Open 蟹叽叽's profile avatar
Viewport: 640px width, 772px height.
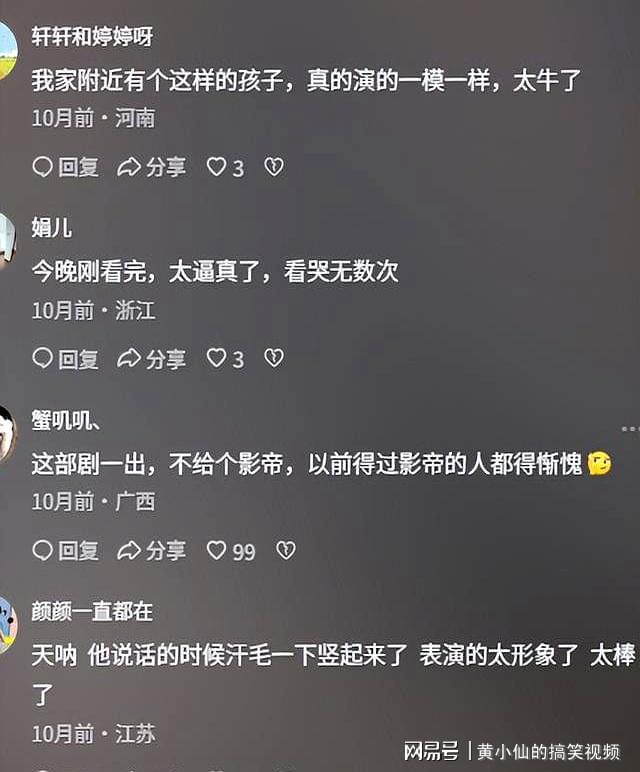(x=7, y=432)
